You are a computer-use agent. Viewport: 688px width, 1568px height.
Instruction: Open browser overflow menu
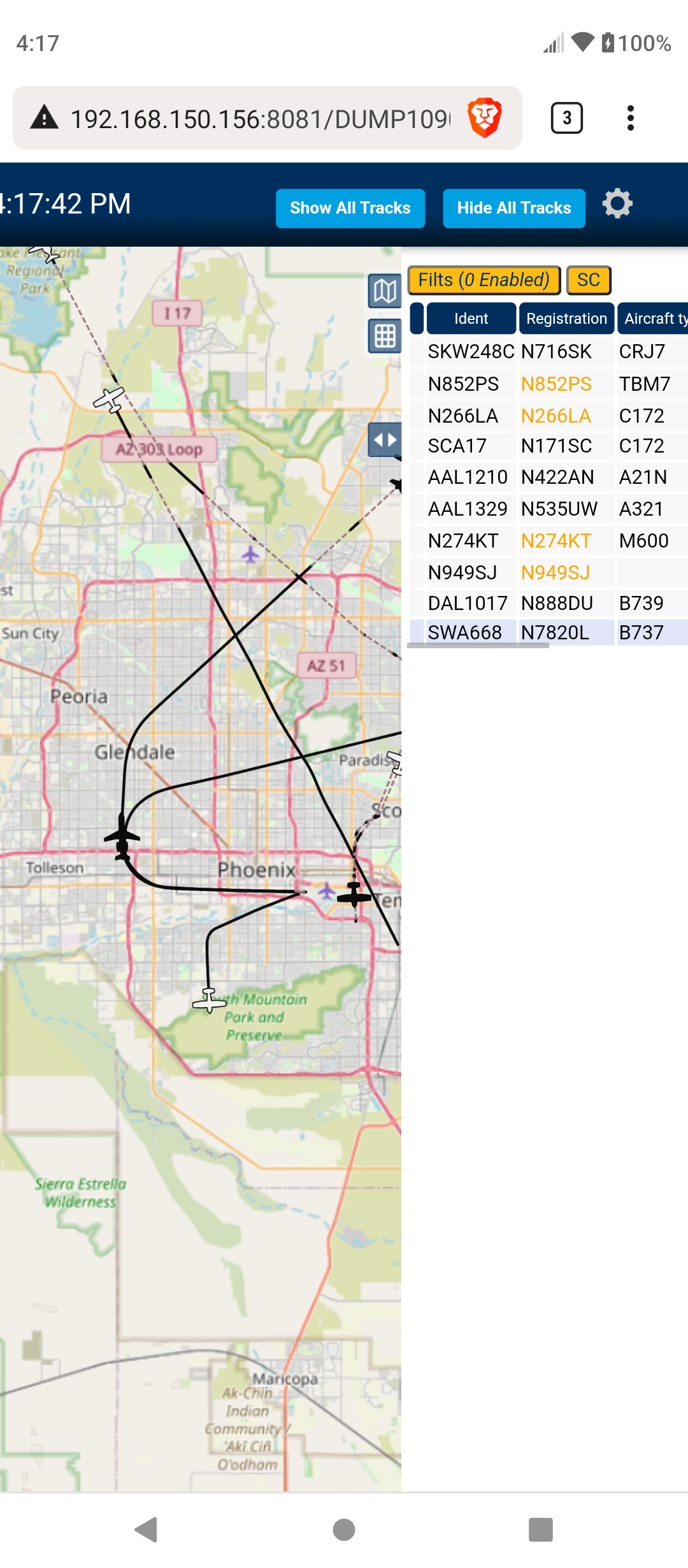630,118
